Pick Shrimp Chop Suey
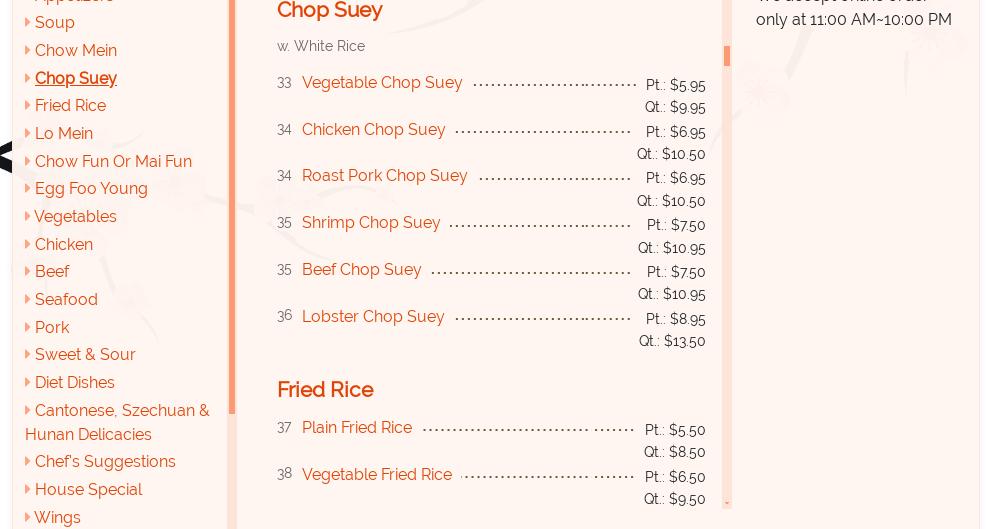The image size is (987, 529). (x=371, y=223)
